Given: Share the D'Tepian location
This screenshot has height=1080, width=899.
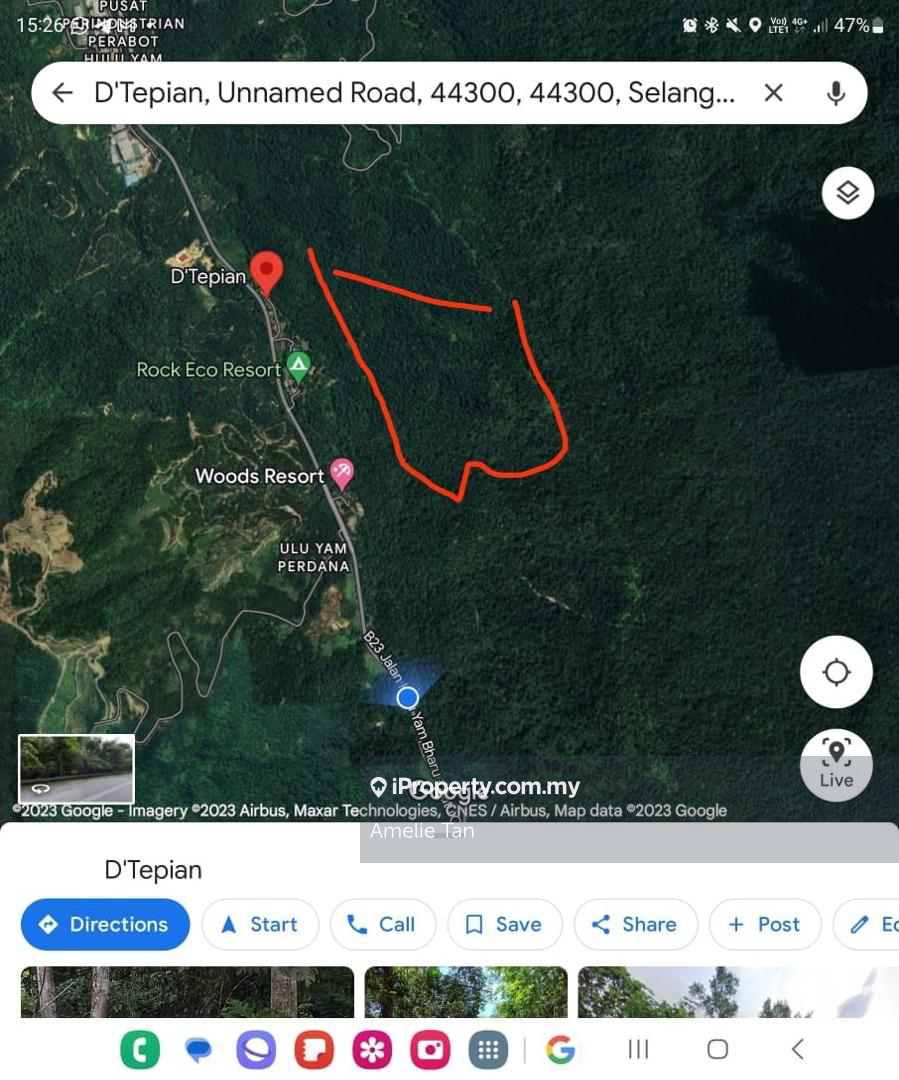Looking at the screenshot, I should click(634, 924).
